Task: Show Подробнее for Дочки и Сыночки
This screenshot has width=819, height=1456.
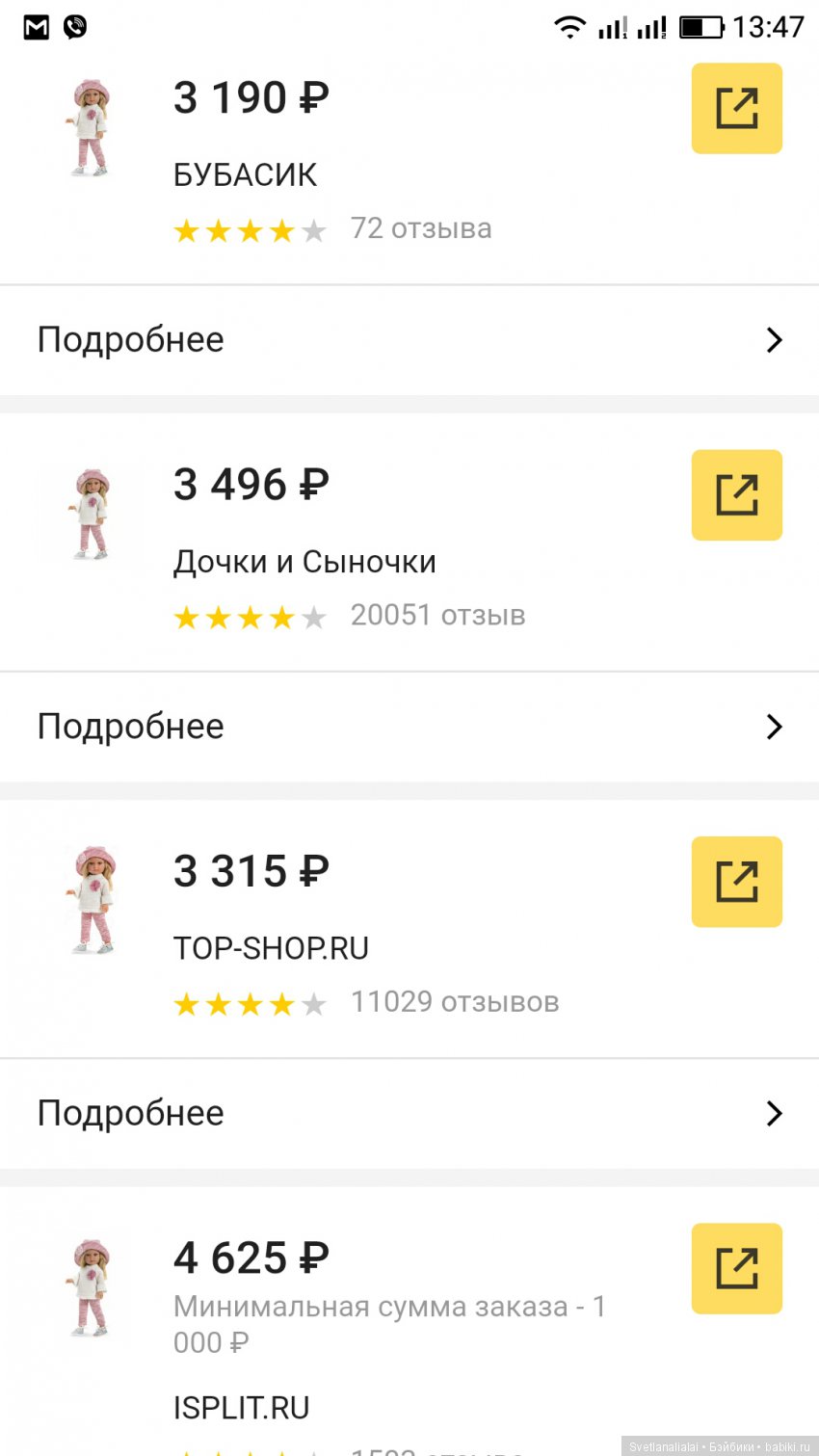Action: (409, 727)
